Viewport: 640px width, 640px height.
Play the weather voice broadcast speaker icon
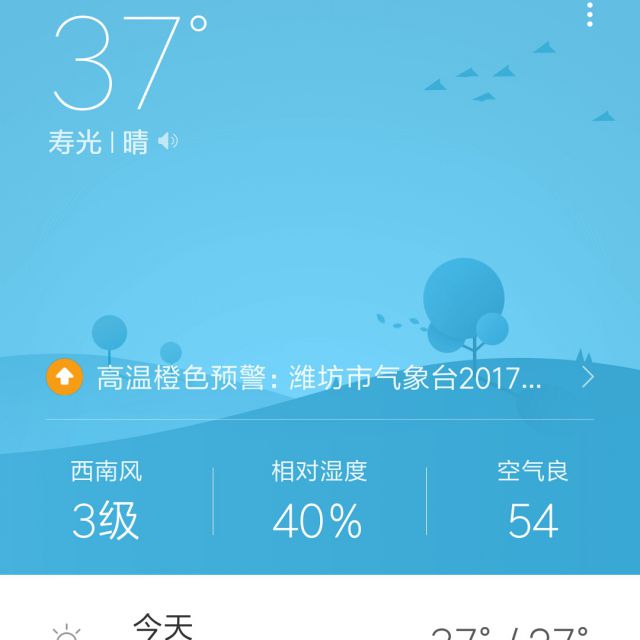point(168,142)
